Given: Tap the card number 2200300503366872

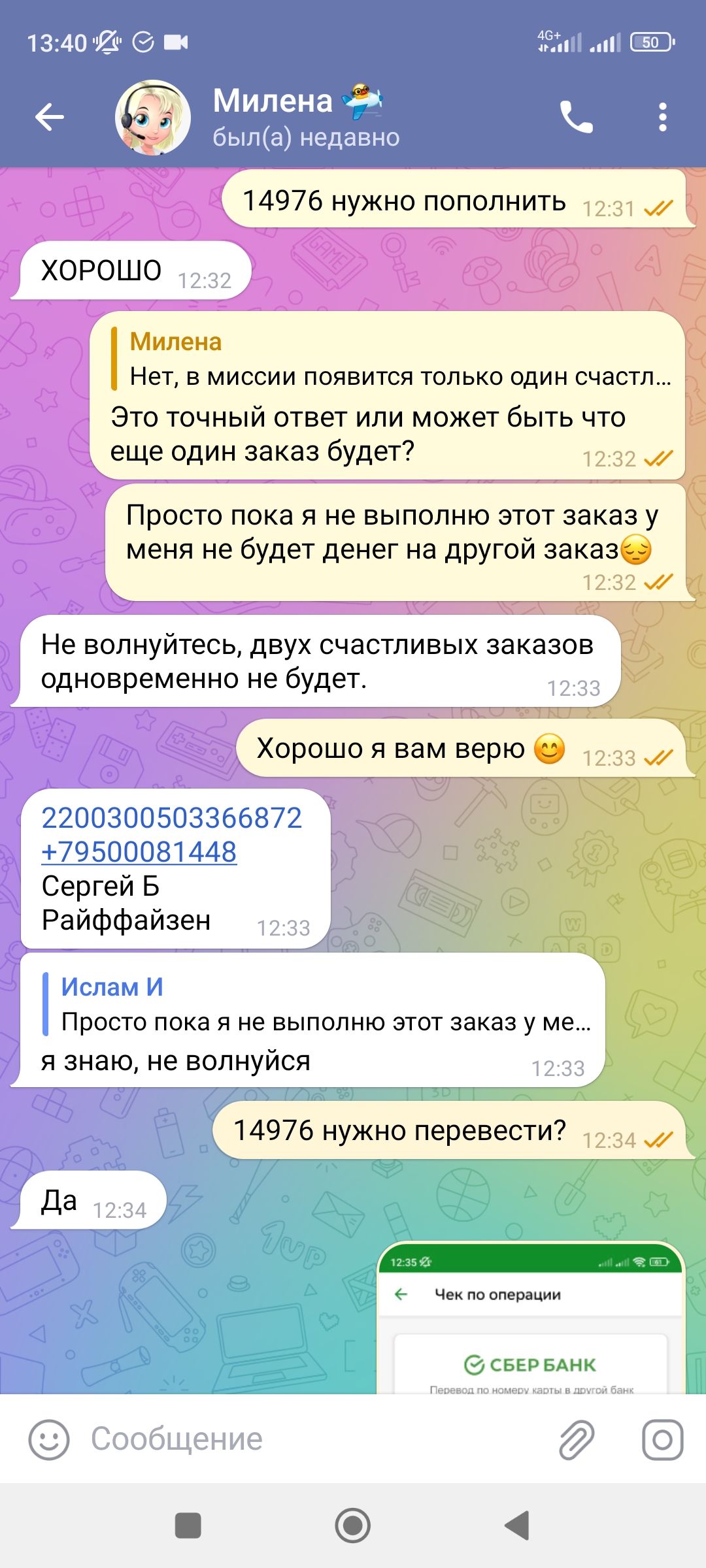Looking at the screenshot, I should point(171,818).
